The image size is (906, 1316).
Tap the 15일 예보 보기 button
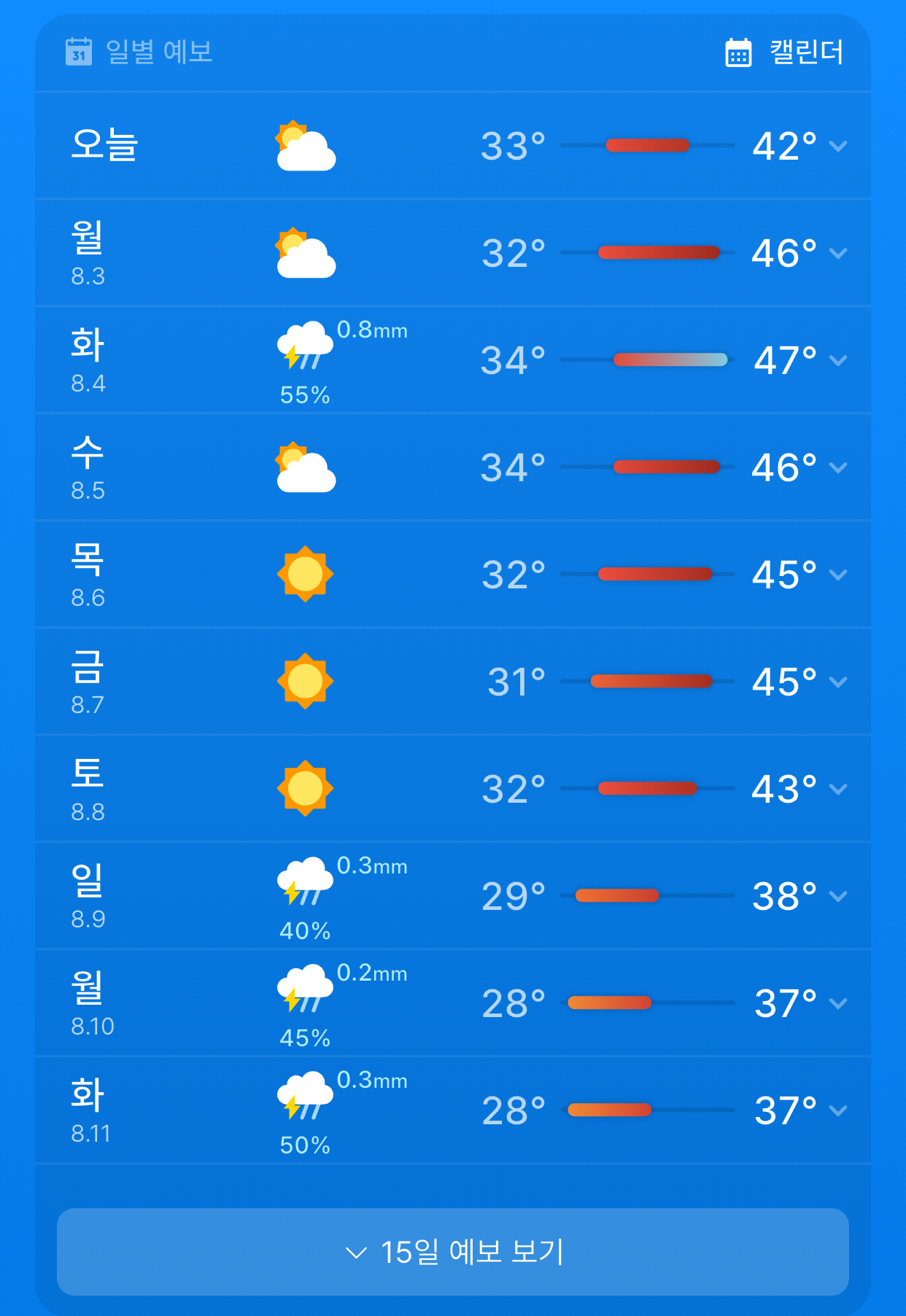pos(453,1252)
